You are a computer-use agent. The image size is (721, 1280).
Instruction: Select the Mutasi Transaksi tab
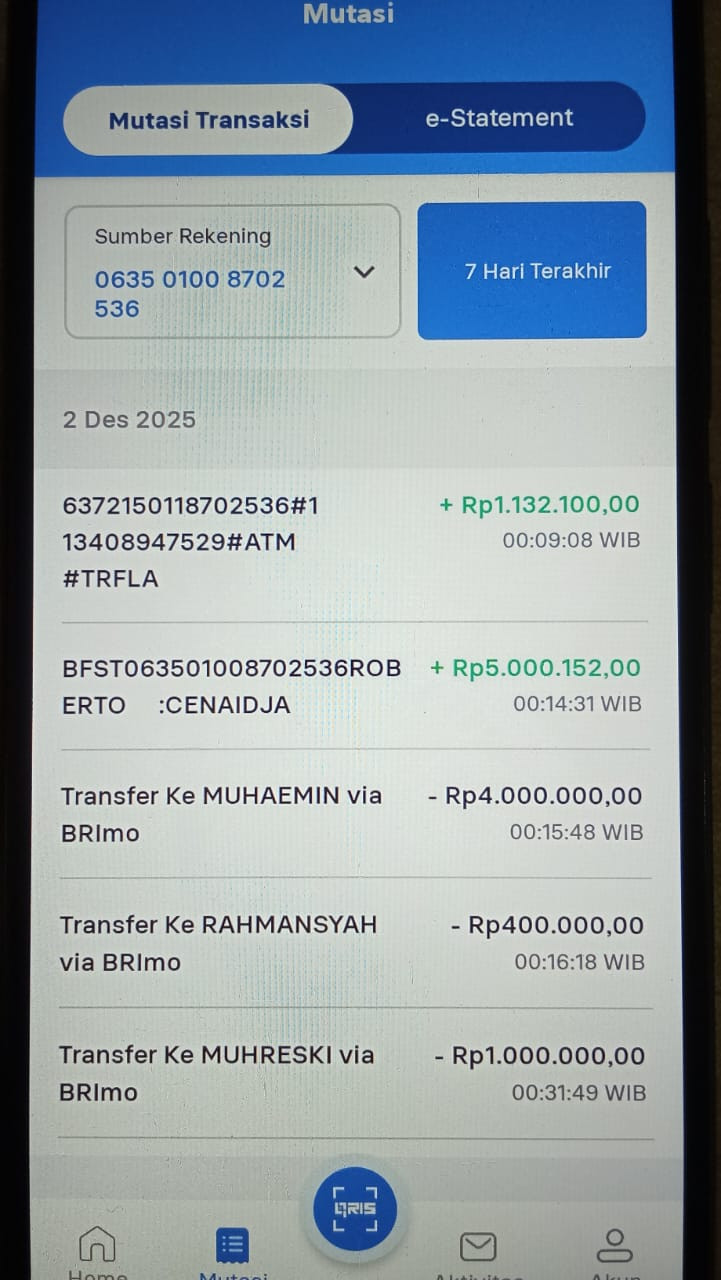pyautogui.click(x=208, y=120)
